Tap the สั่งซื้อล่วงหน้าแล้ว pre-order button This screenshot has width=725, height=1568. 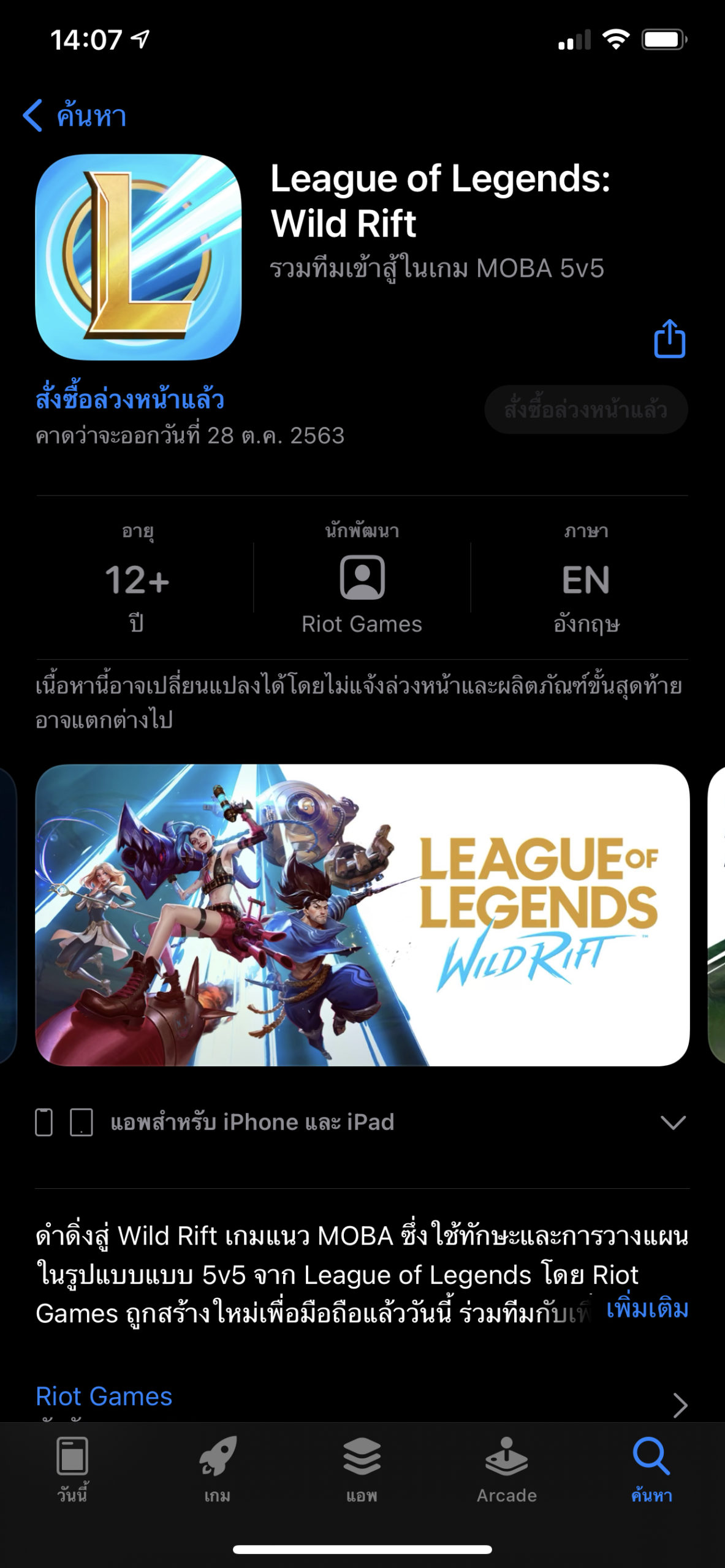coord(586,409)
